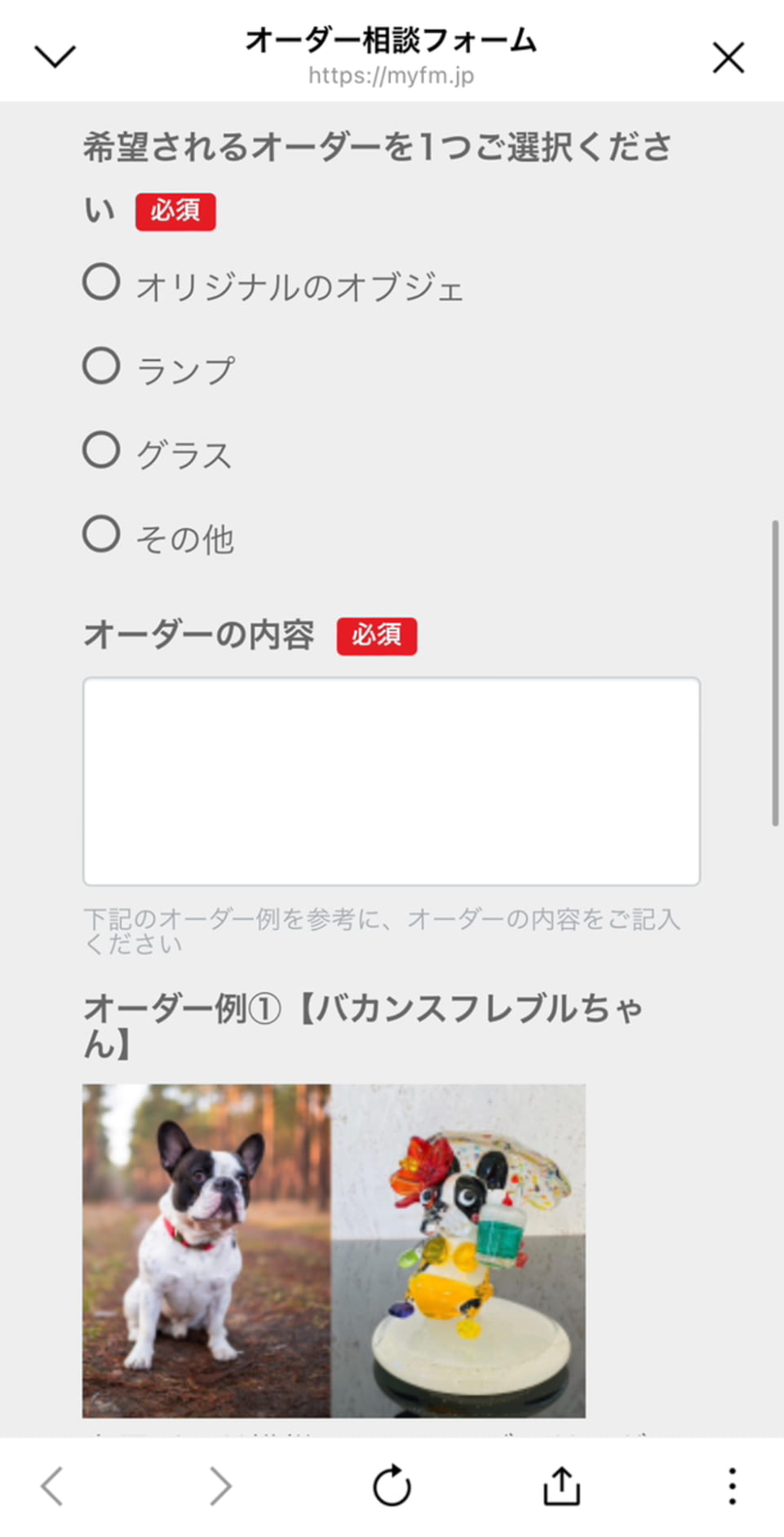Tap the red 必須 badge next to オーダーの内容
Image resolution: width=784 pixels, height=1537 pixels.
tap(376, 636)
